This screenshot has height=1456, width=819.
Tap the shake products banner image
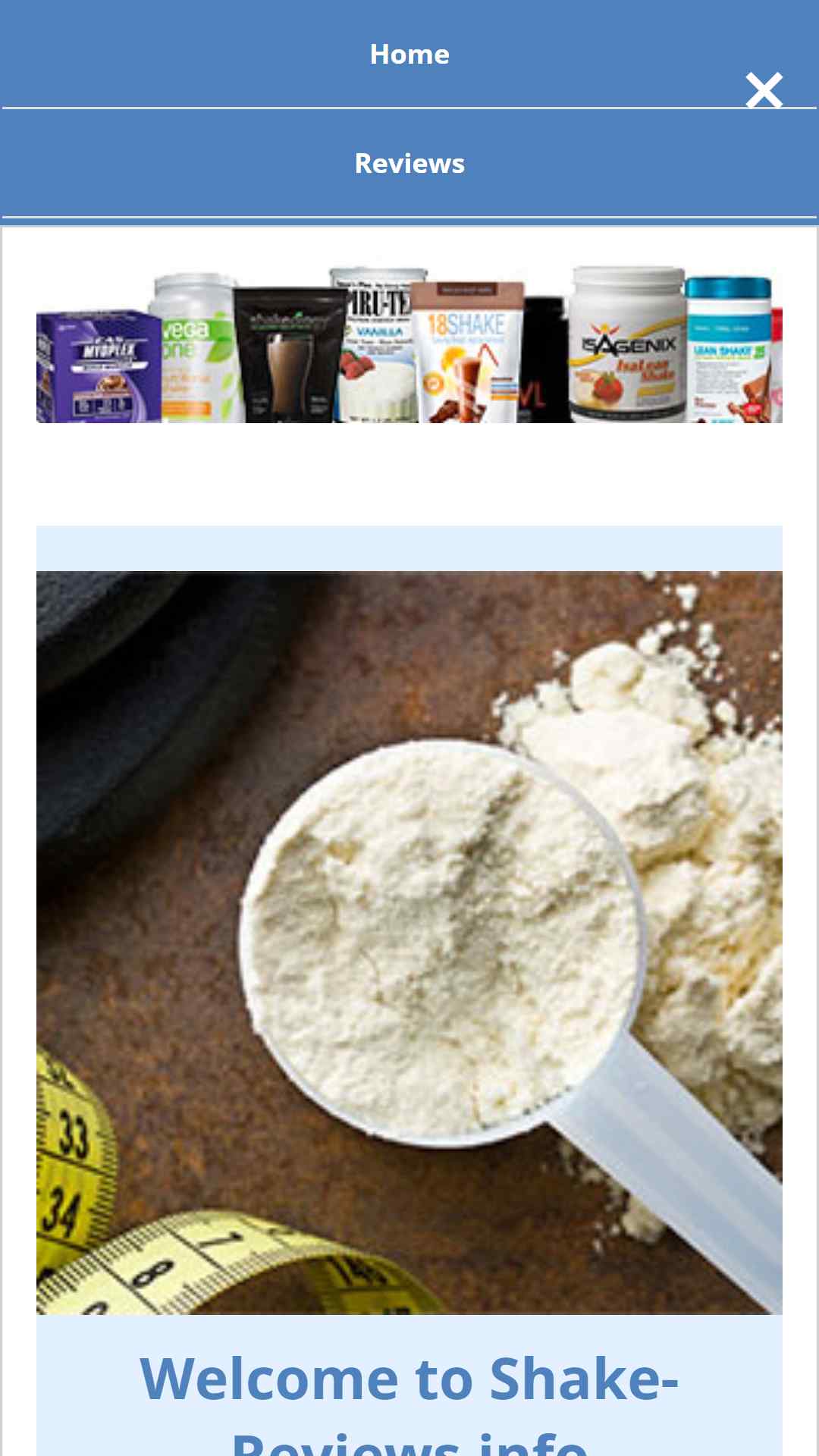(x=409, y=344)
